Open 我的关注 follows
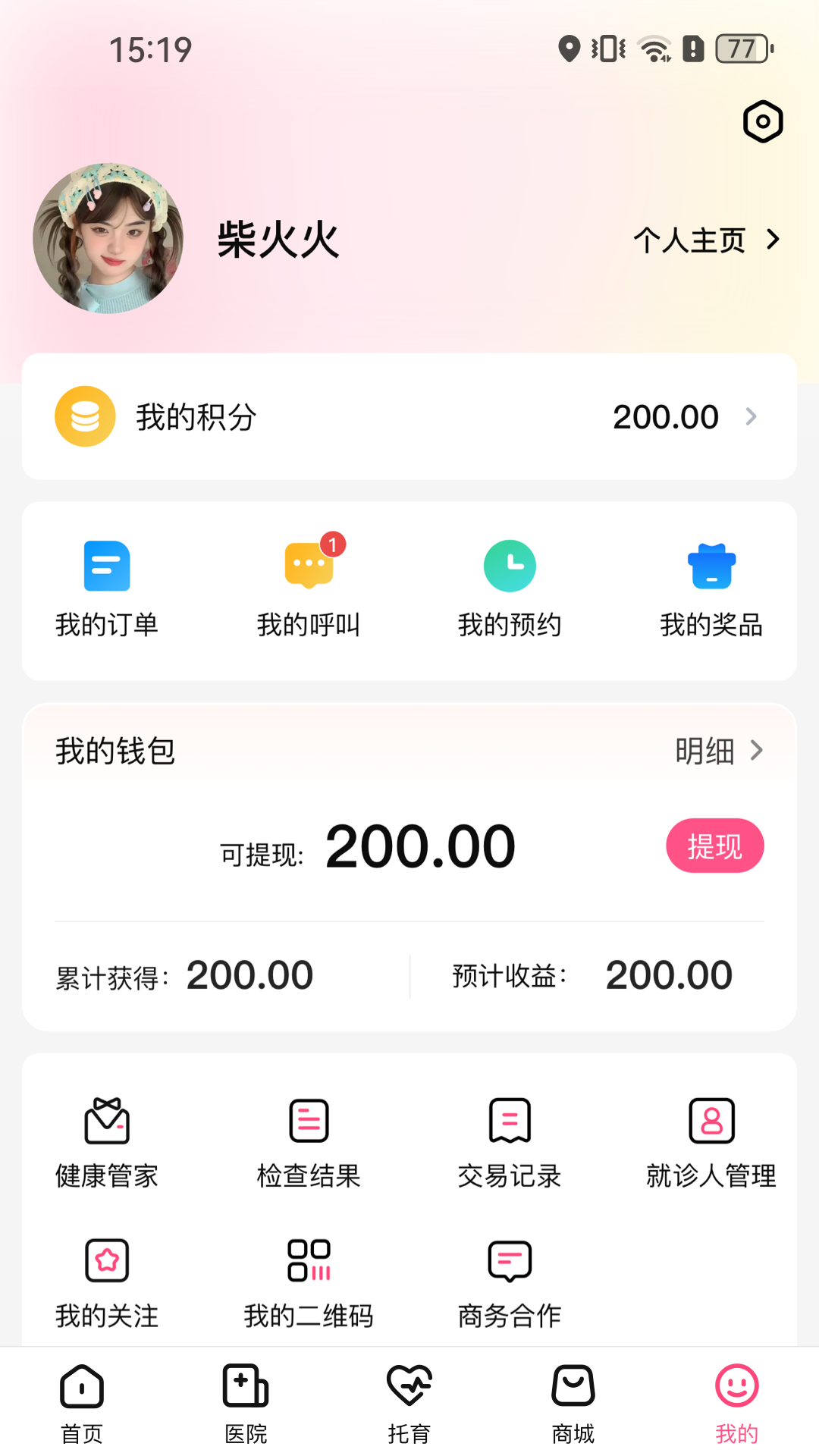 107,1282
